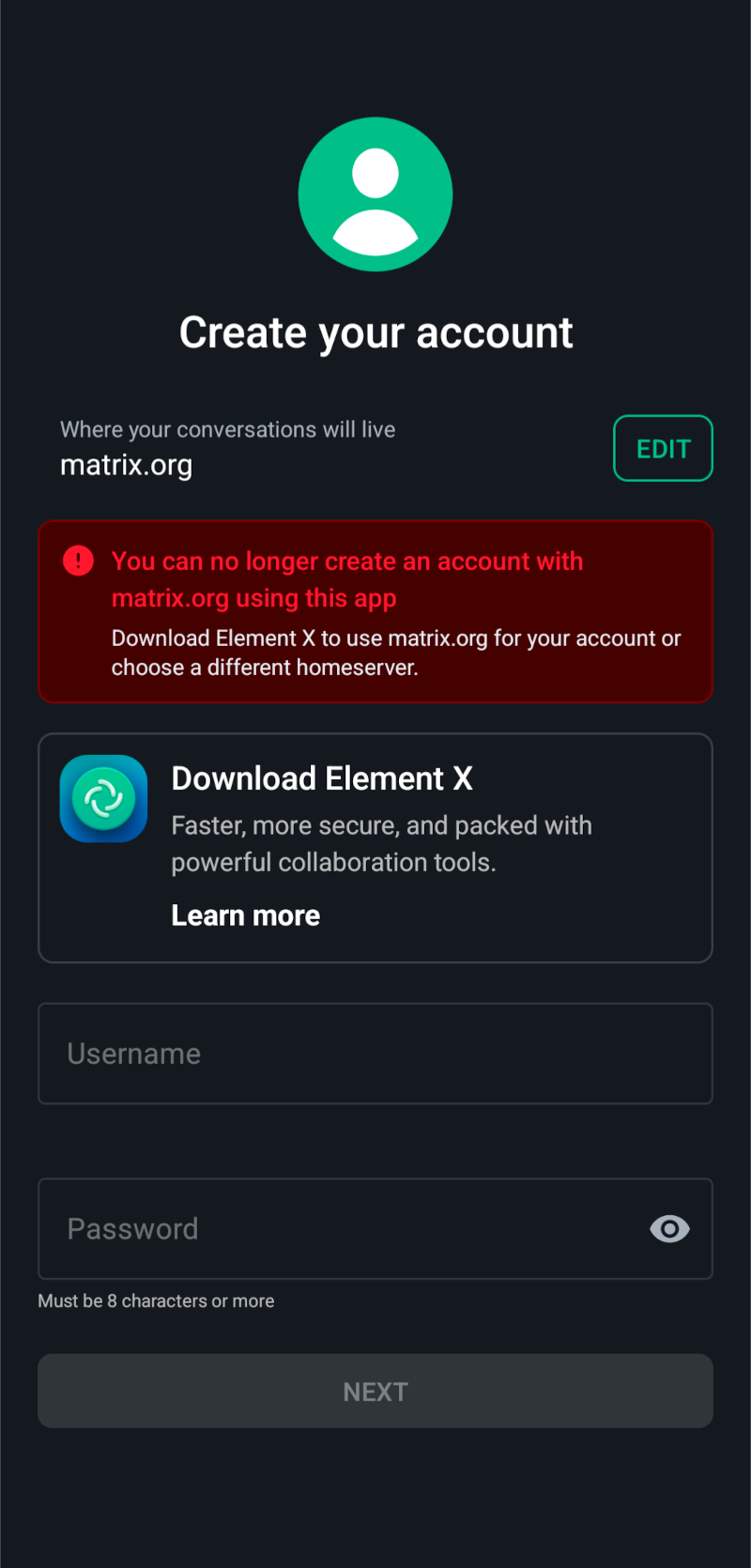Click the green avatar profile icon
The height and width of the screenshot is (1568, 751).
tap(375, 193)
